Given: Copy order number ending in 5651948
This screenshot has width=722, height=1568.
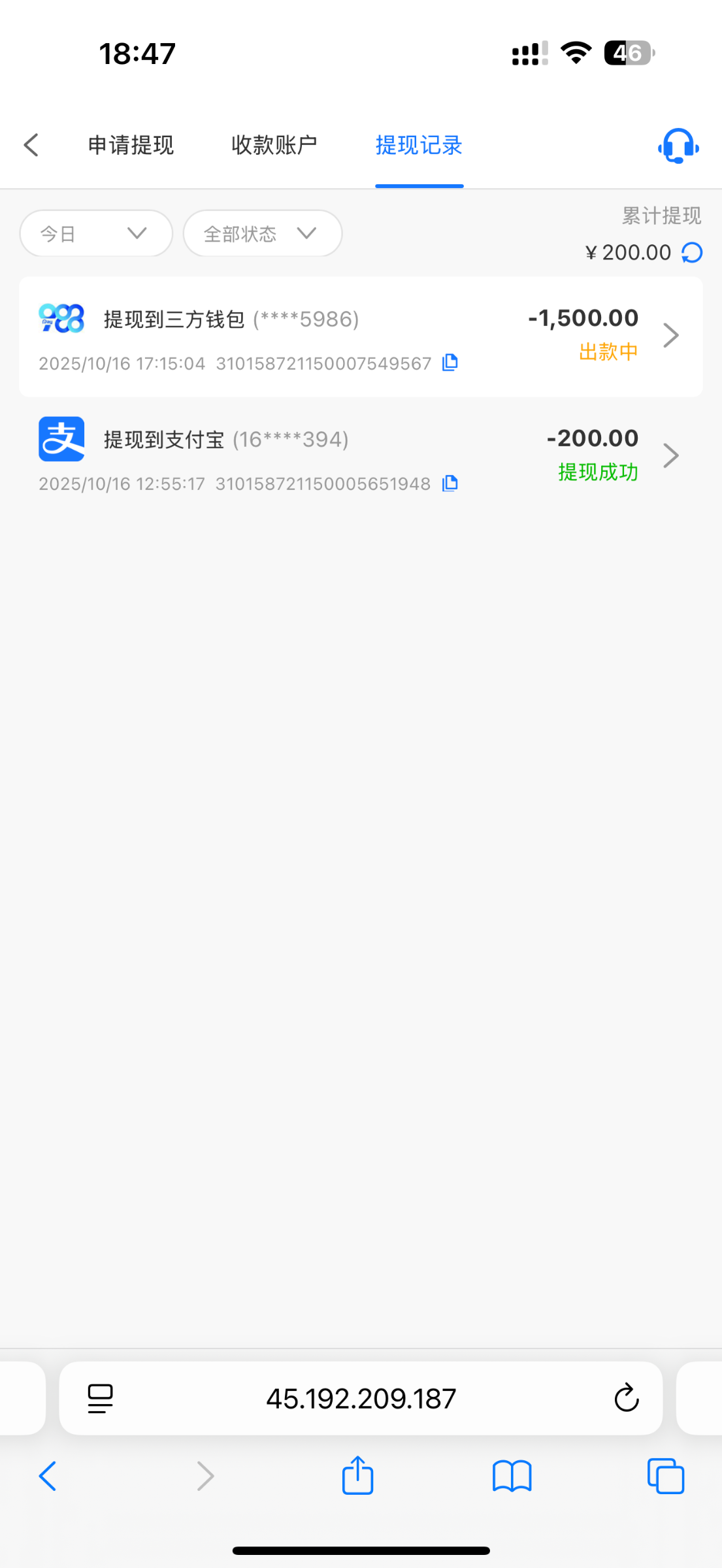Looking at the screenshot, I should point(450,483).
